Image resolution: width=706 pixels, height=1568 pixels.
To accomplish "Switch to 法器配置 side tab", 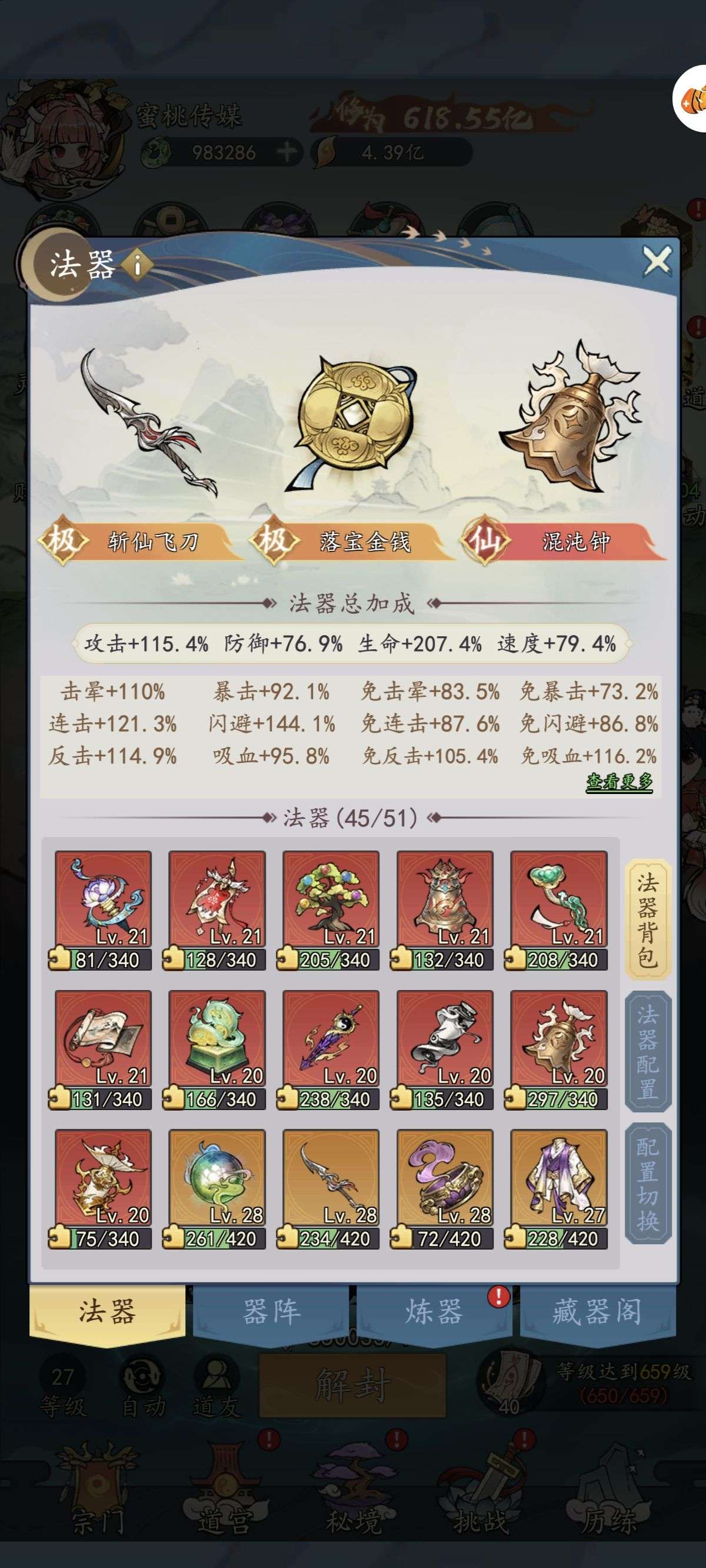I will coord(648,1051).
